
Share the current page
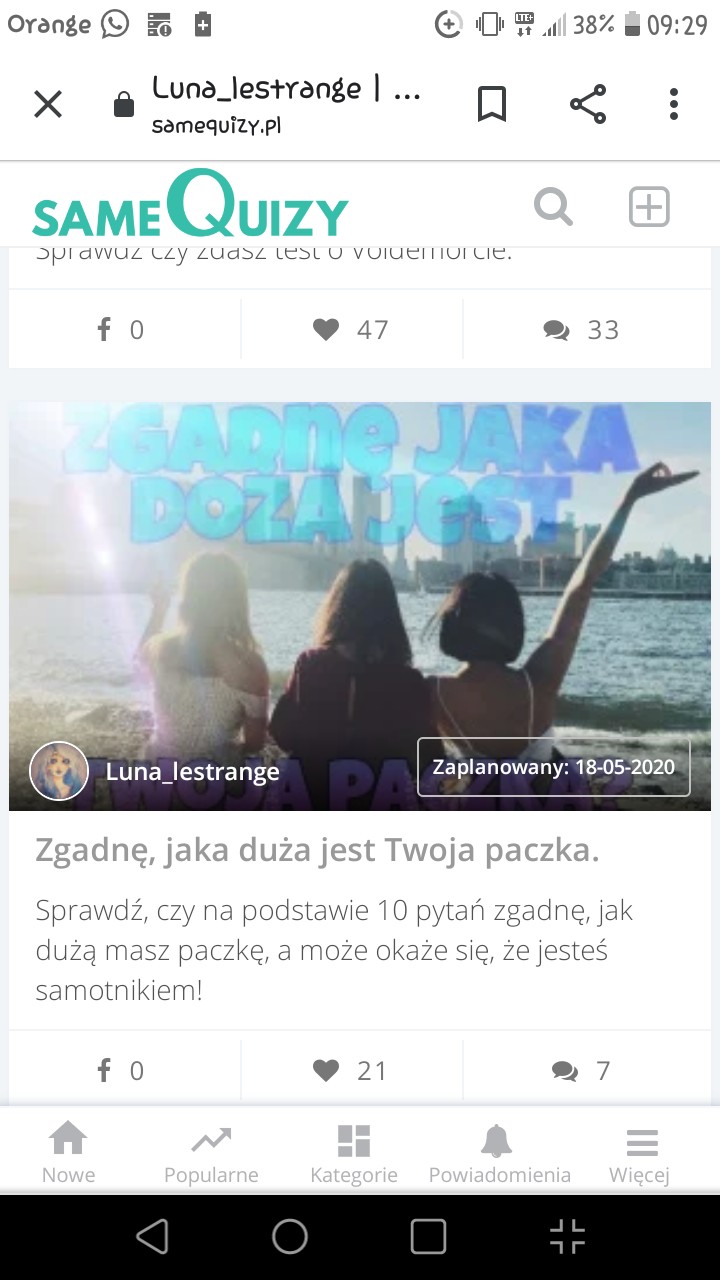click(588, 104)
